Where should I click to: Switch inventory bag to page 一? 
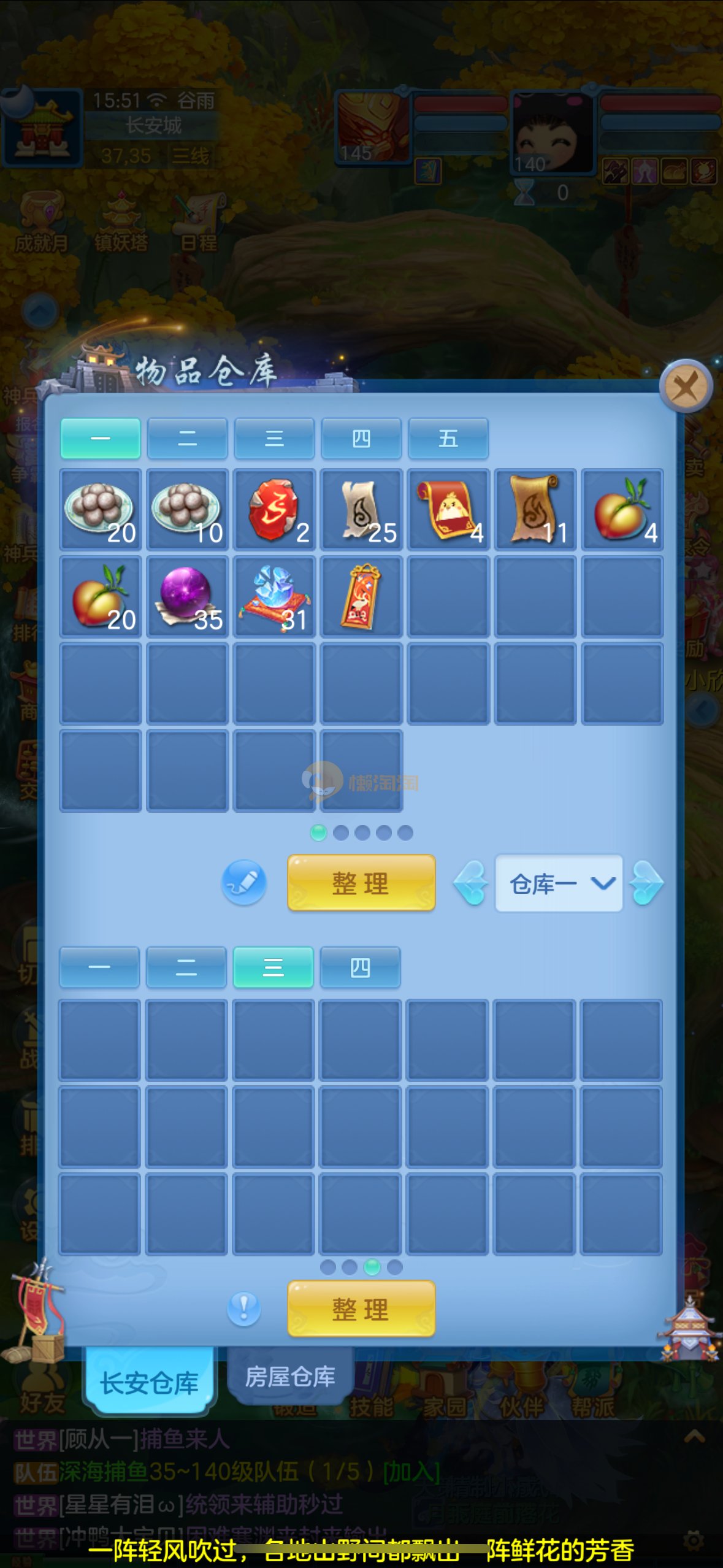(x=99, y=967)
